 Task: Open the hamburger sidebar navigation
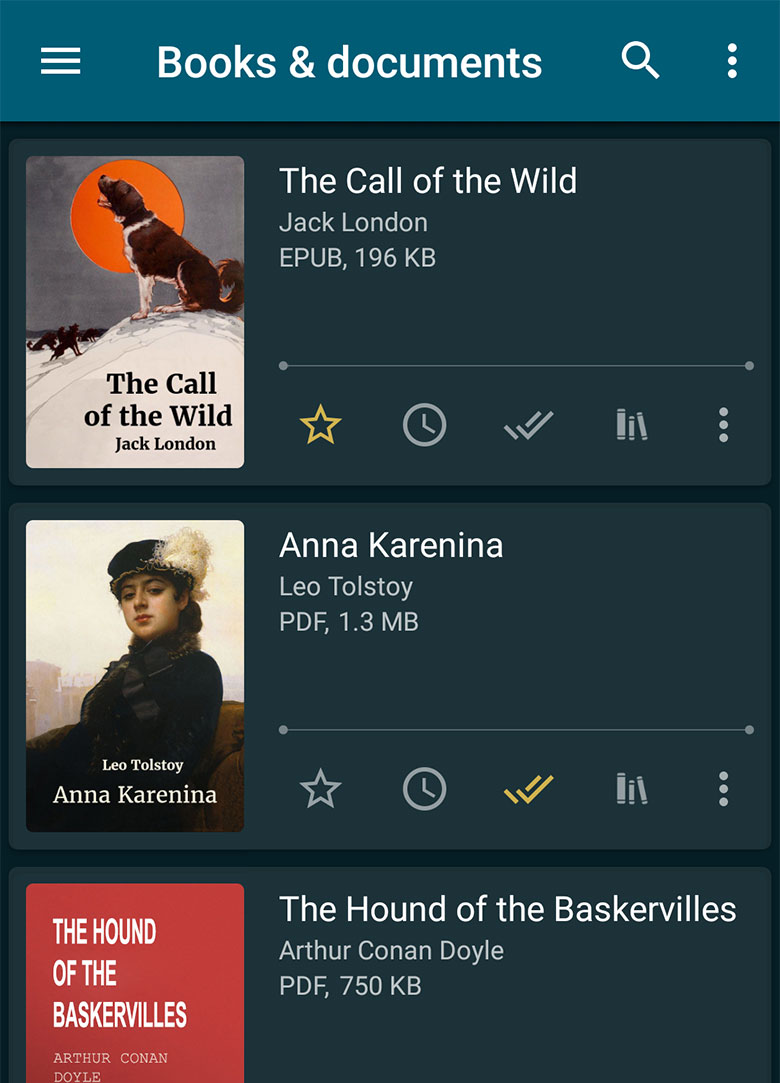(60, 61)
